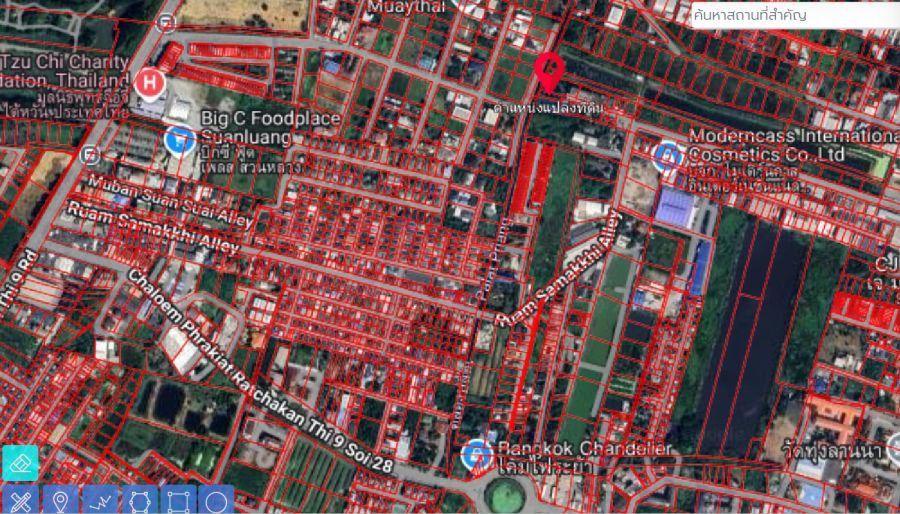Image resolution: width=900 pixels, height=514 pixels.
Task: Tap the Bangkok Chandelier marker
Action: click(x=477, y=455)
